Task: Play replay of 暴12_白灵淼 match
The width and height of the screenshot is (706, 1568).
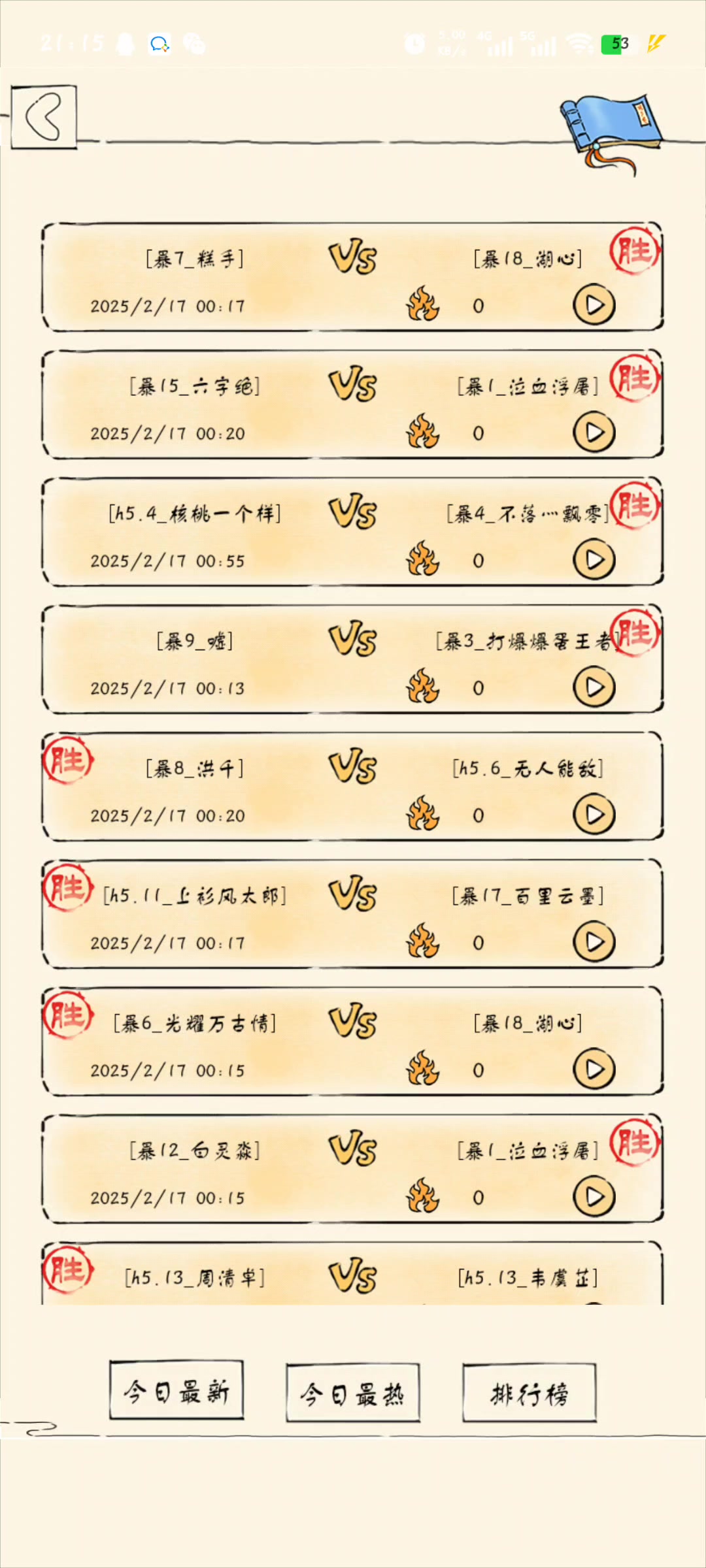Action: (x=594, y=1197)
